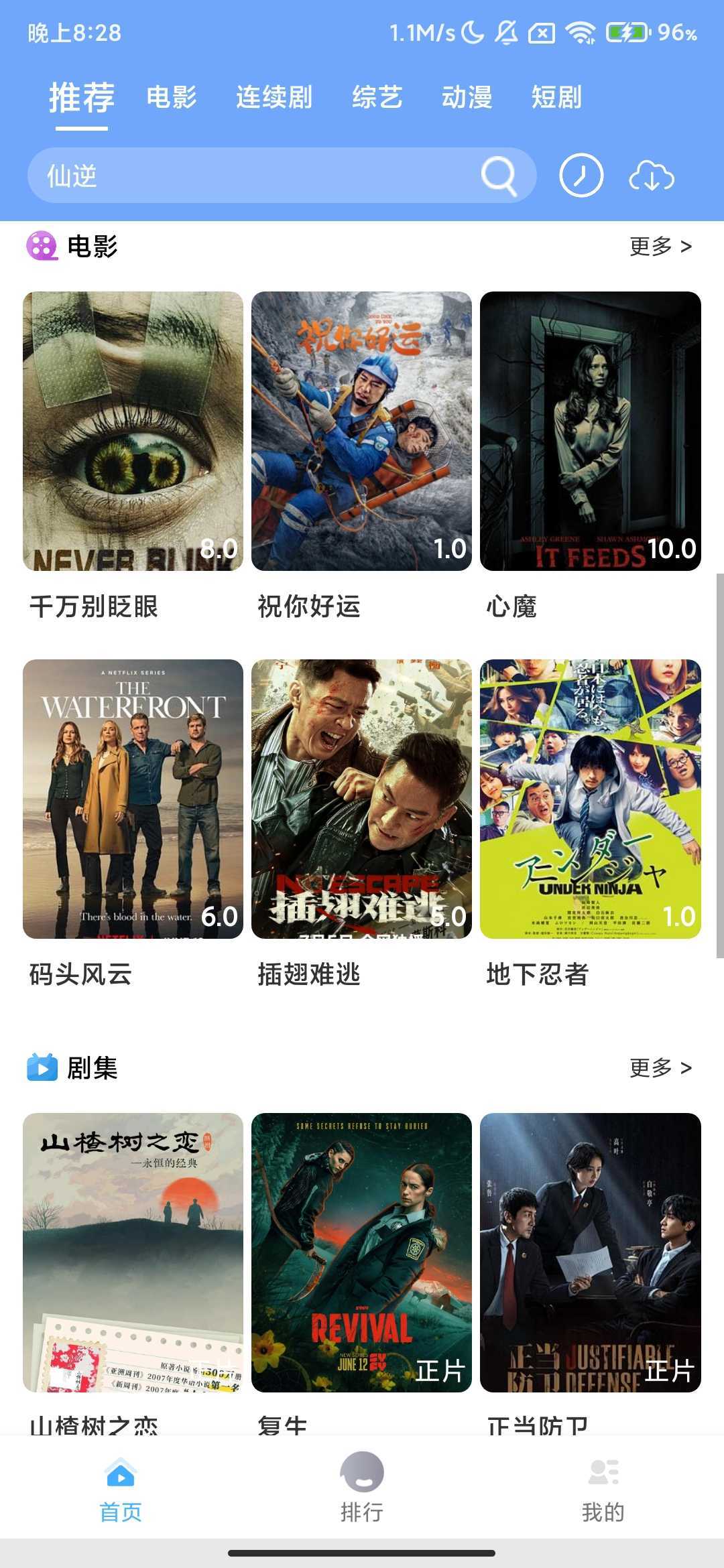
Task: View more in the 剧集 section
Action: (660, 1067)
